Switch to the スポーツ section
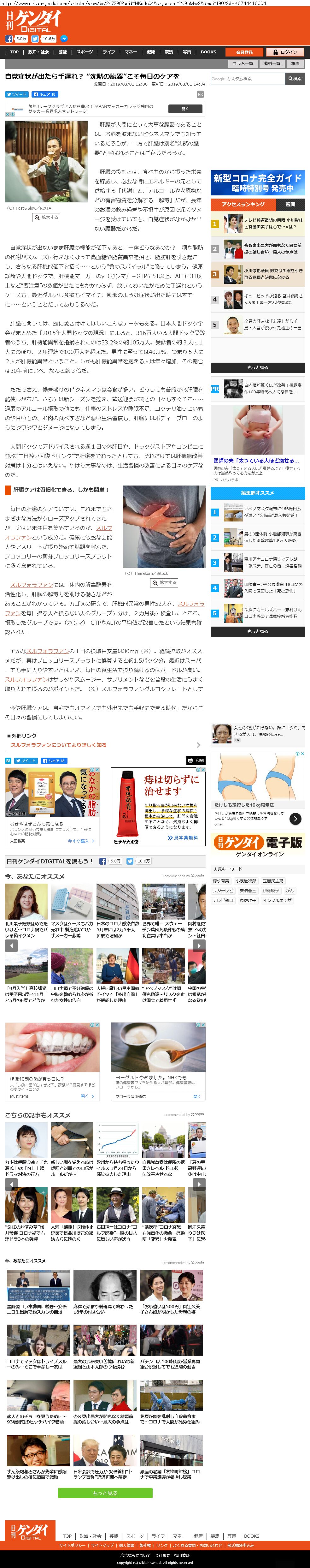The height and width of the screenshot is (1568, 310). [85, 52]
